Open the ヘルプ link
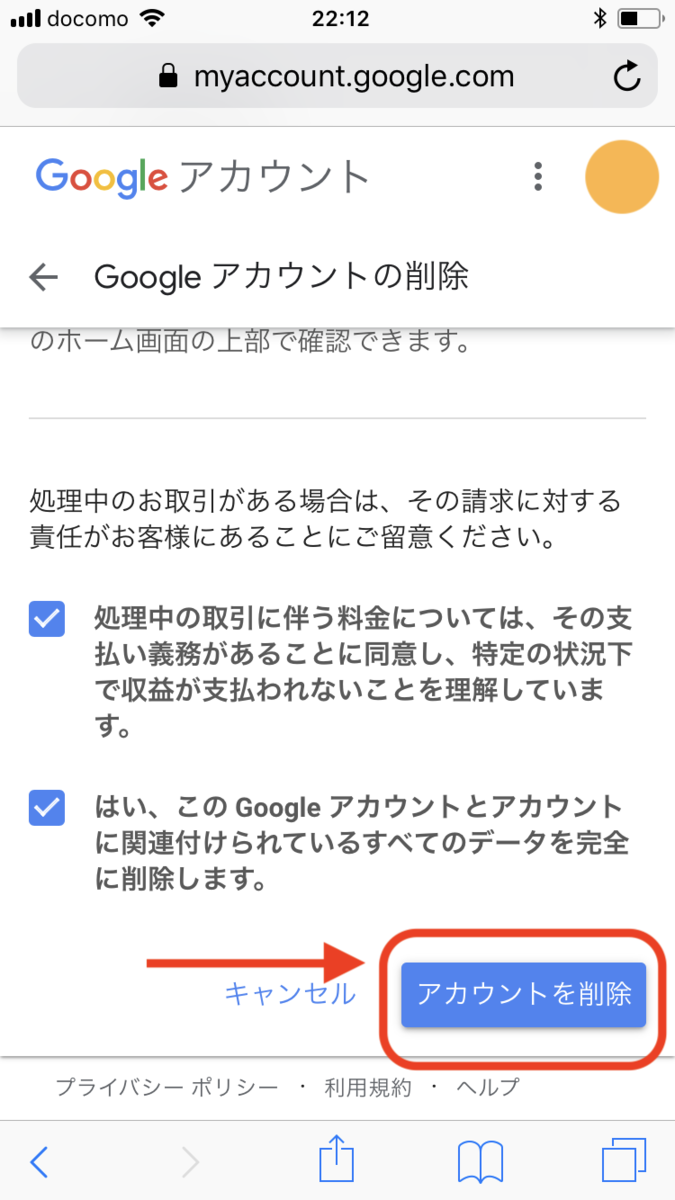675x1200 pixels. [488, 1088]
